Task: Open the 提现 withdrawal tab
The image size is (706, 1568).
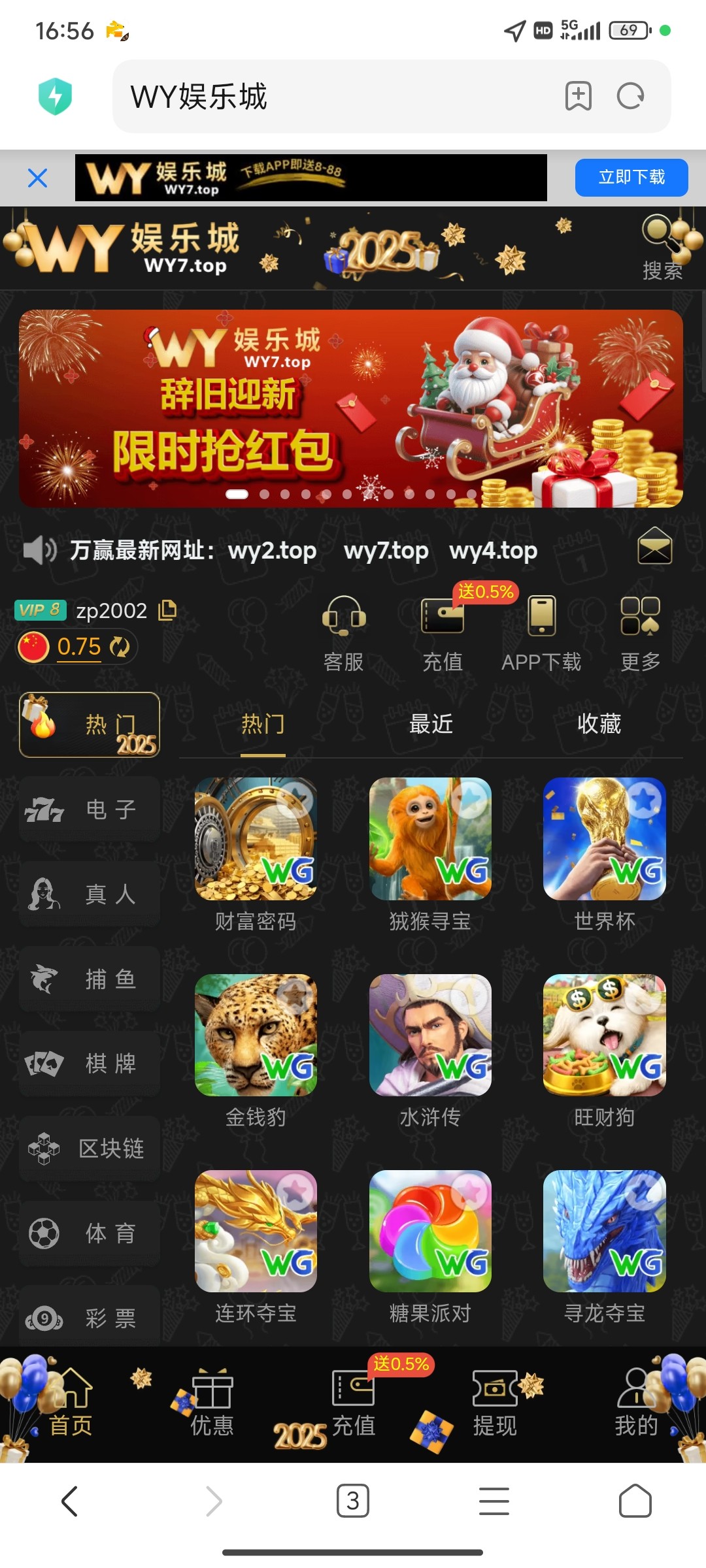Action: (495, 1401)
